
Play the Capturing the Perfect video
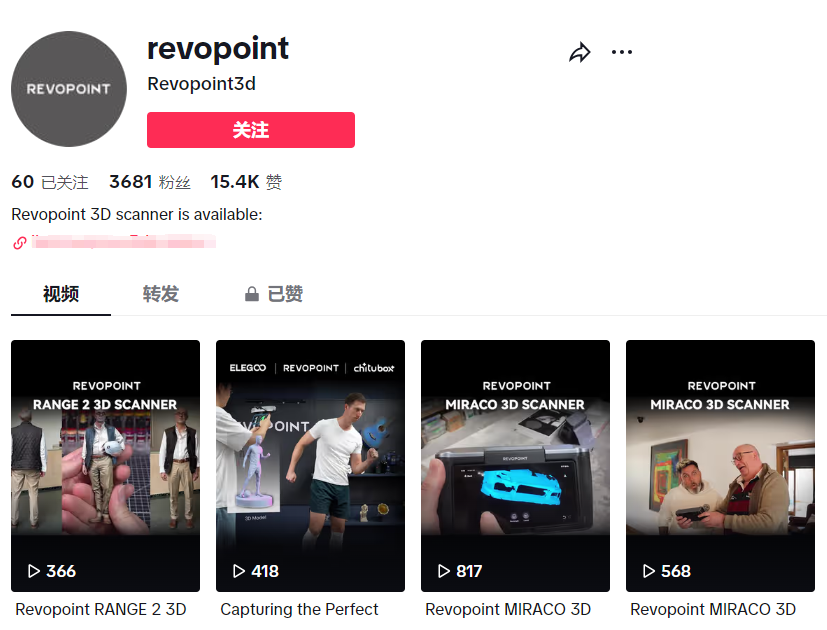310,465
